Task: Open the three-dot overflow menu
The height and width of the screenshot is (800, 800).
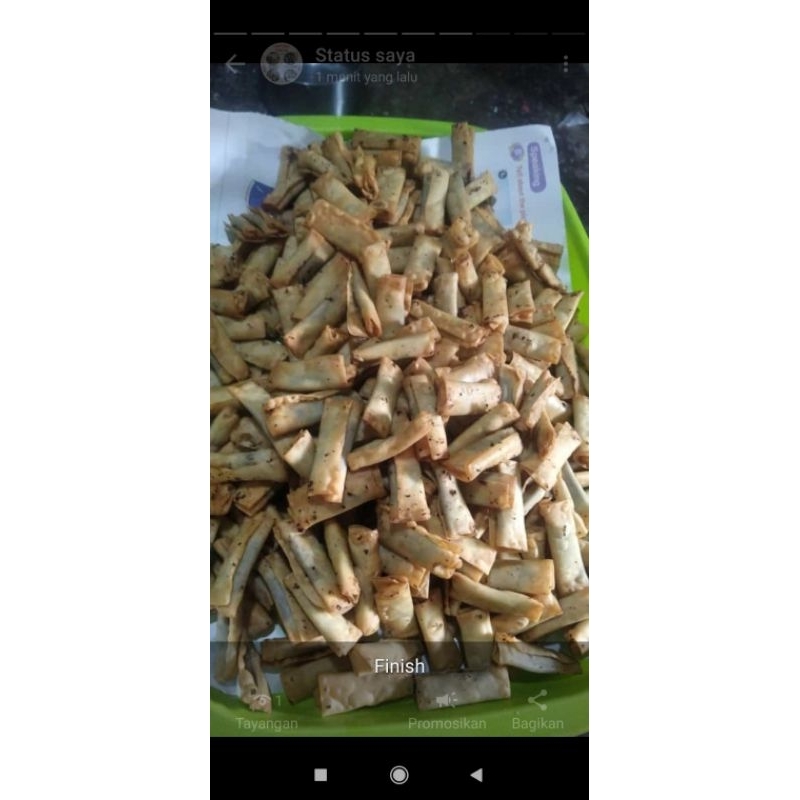Action: (565, 64)
